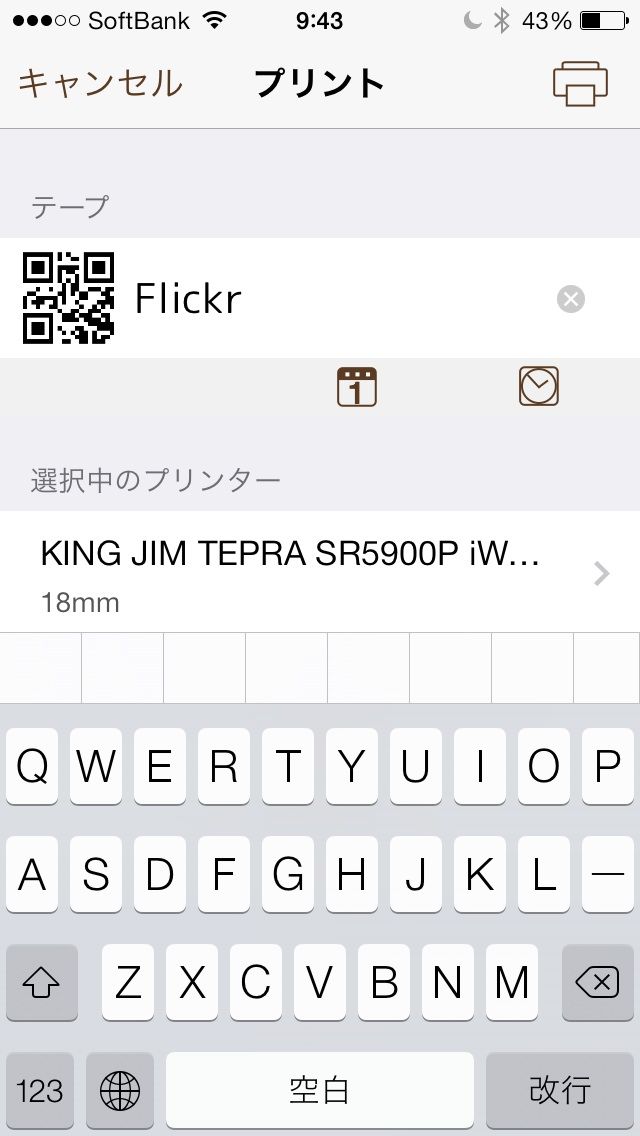The height and width of the screenshot is (1136, 640).
Task: Tap the printer icon to print
Action: pos(580,83)
